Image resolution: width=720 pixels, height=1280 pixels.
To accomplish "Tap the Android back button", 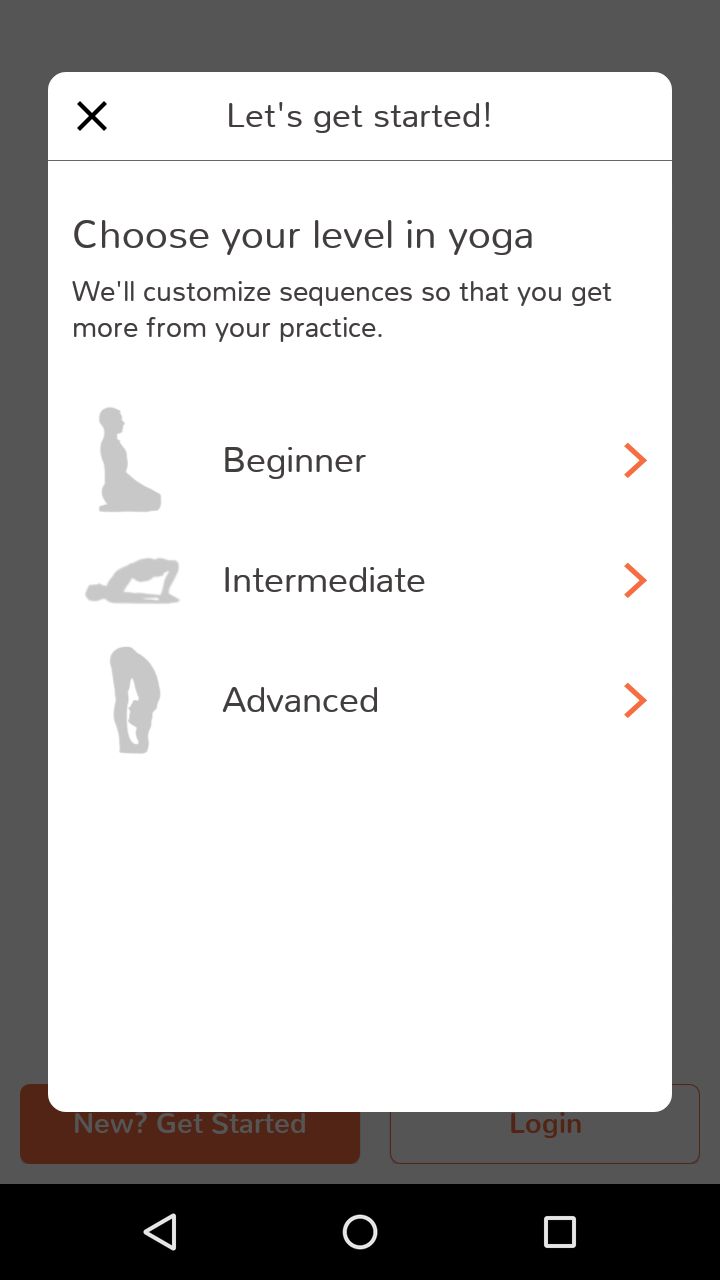I will pyautogui.click(x=160, y=1232).
